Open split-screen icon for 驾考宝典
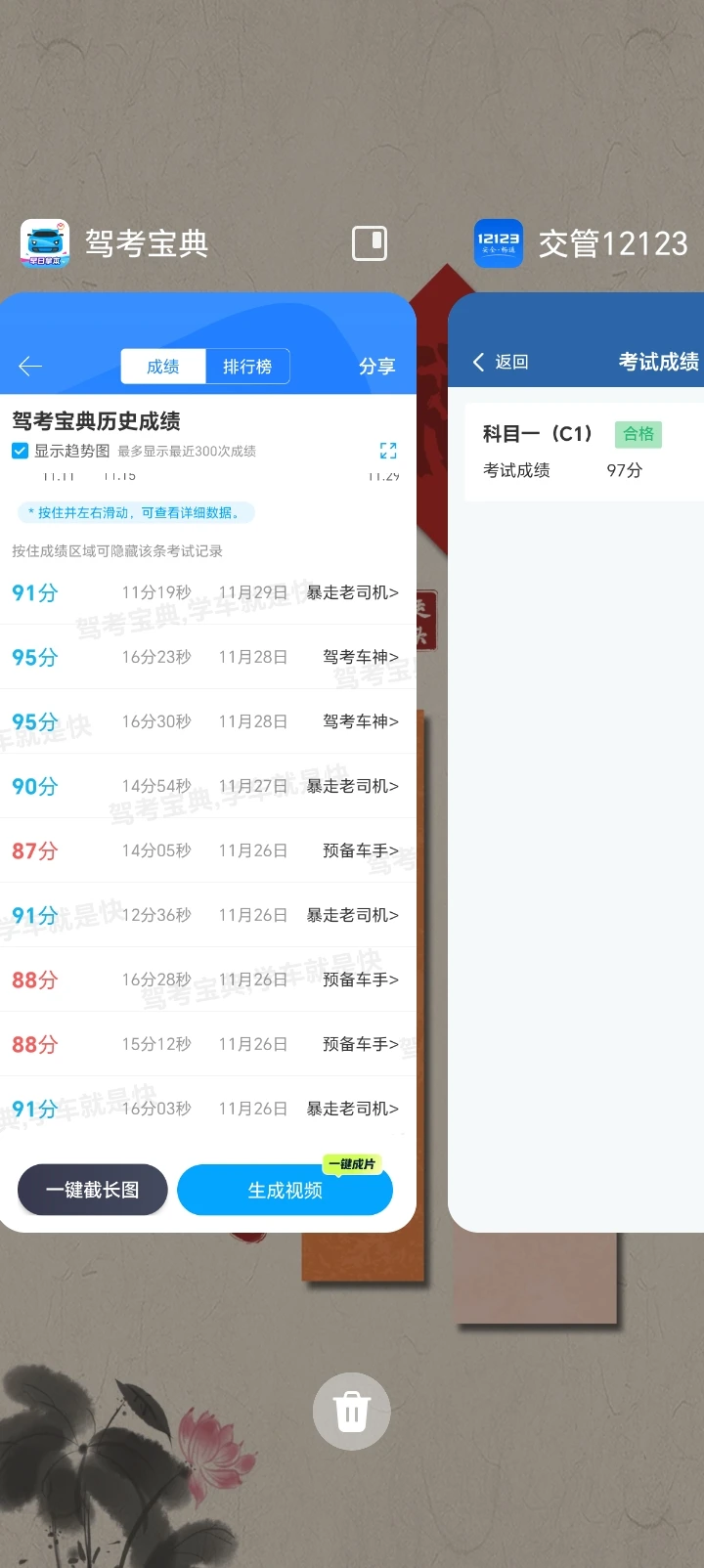Screen dimensions: 704x1568 coord(370,243)
